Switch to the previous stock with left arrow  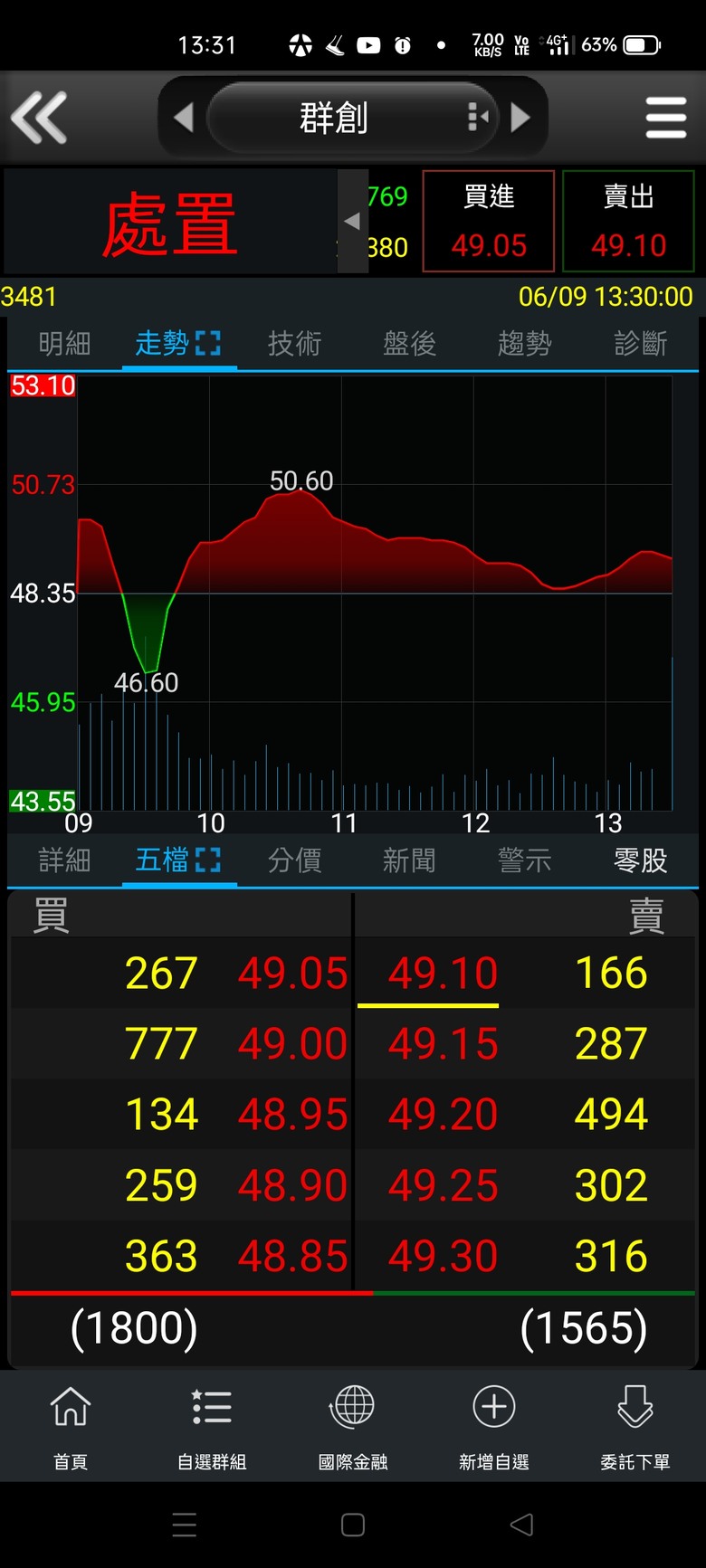(184, 118)
